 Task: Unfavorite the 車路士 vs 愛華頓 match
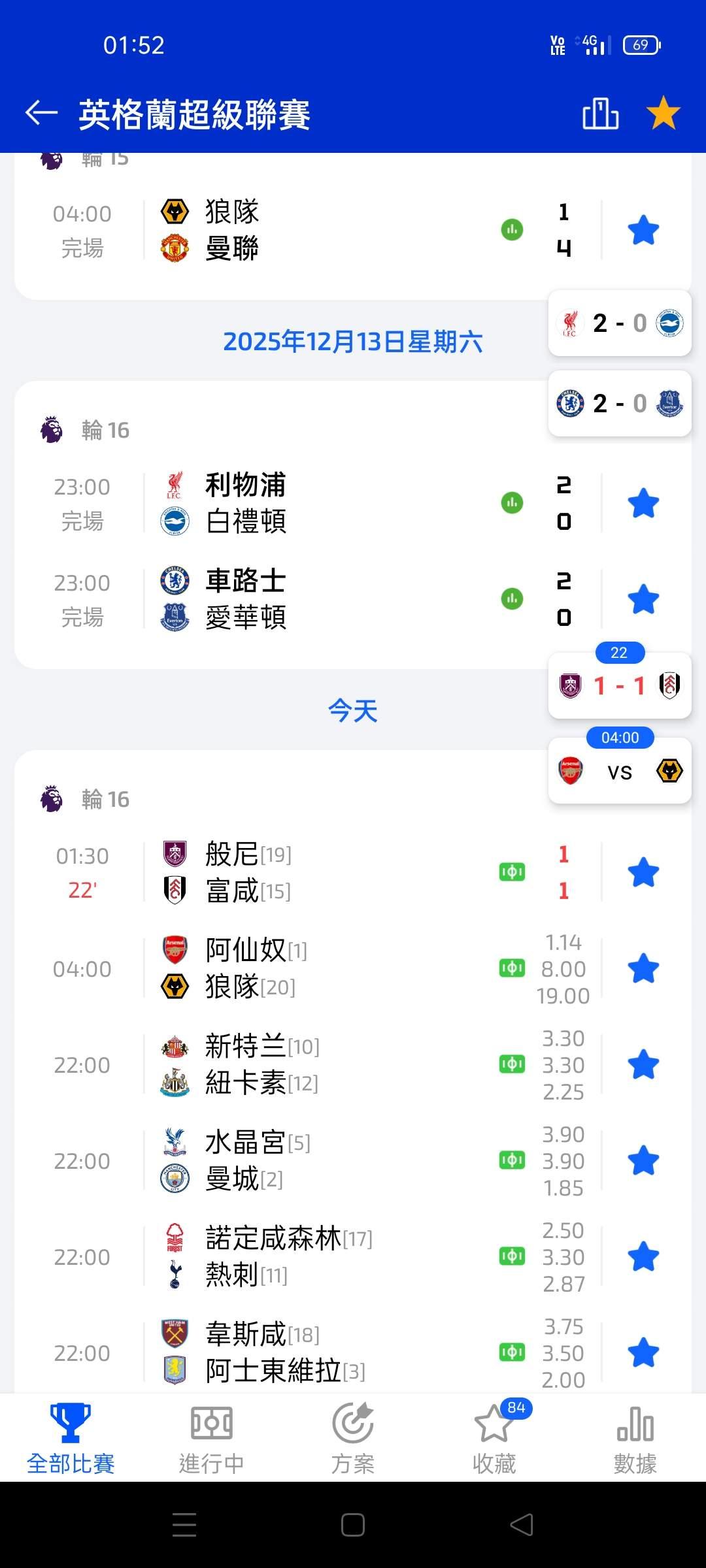pyautogui.click(x=643, y=599)
